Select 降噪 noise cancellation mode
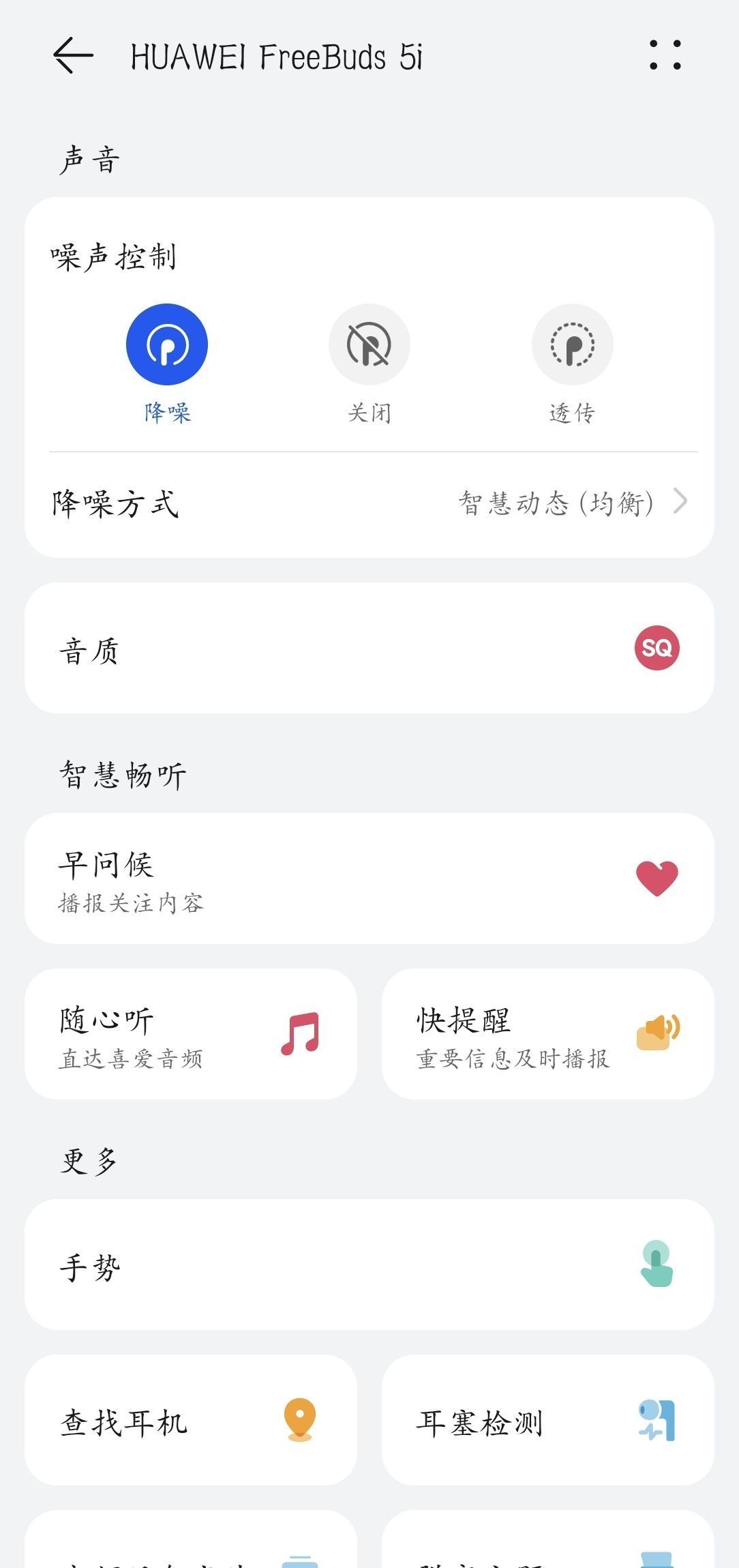This screenshot has height=1568, width=739. [x=167, y=345]
